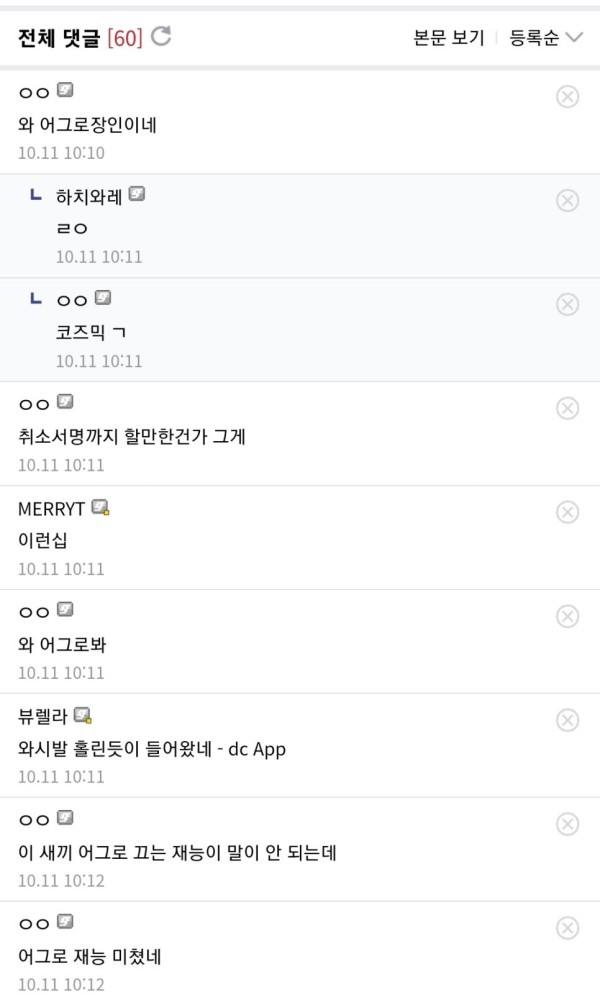Open the 등록순 sort dropdown

pos(546,38)
